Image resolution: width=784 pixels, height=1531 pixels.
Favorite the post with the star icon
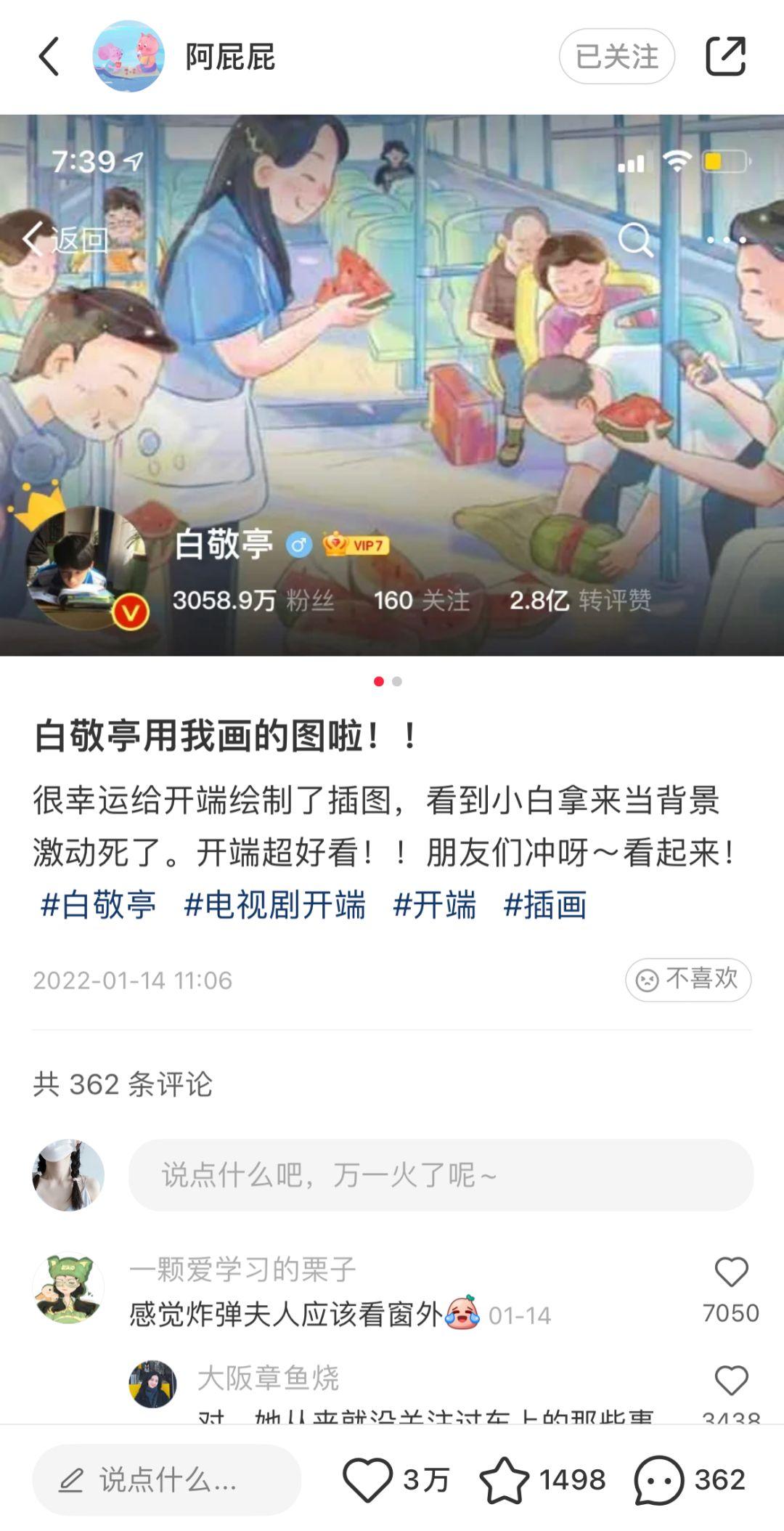505,1479
